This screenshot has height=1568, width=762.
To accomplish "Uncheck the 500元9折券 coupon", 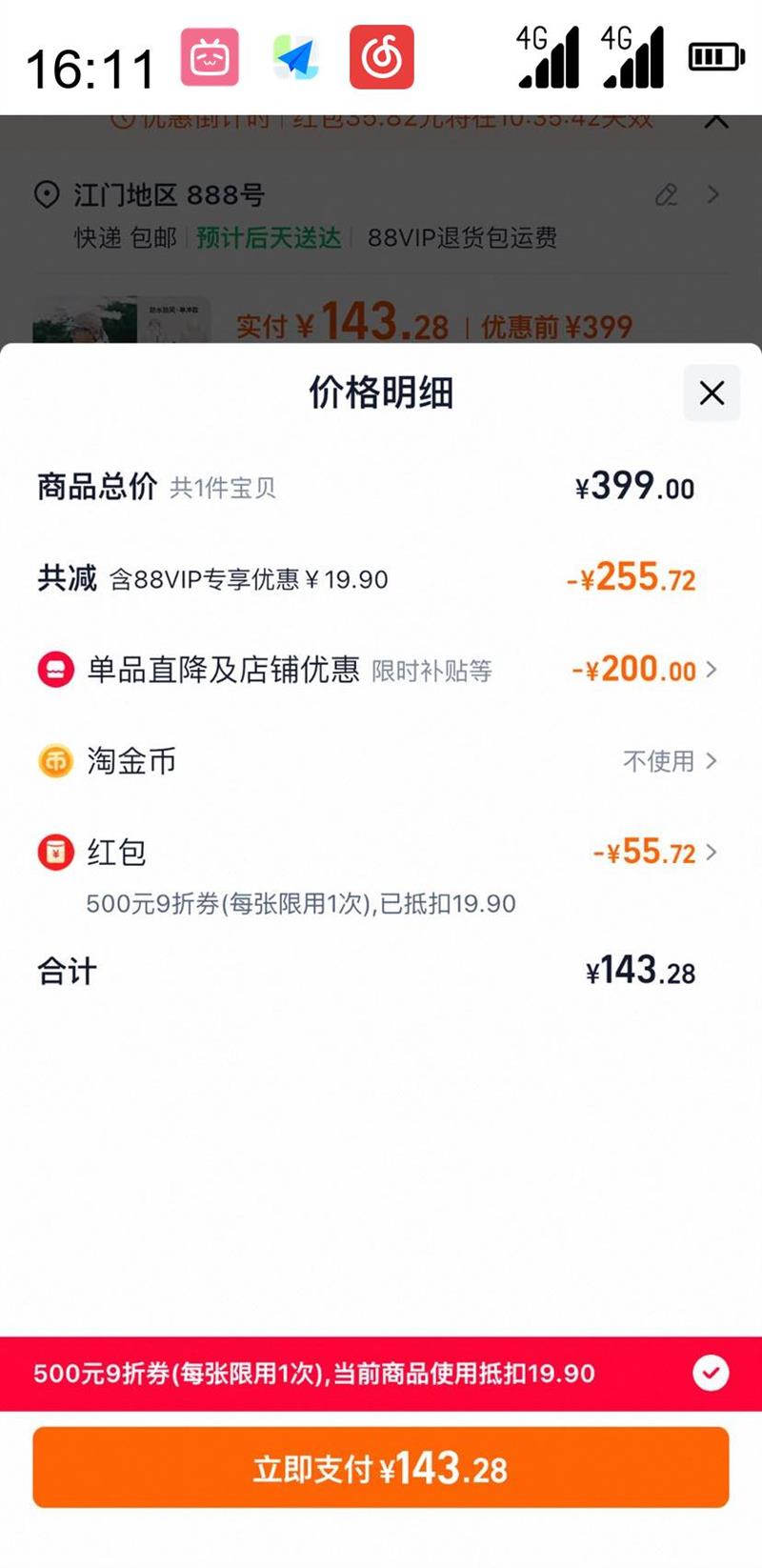I will coord(711,1373).
